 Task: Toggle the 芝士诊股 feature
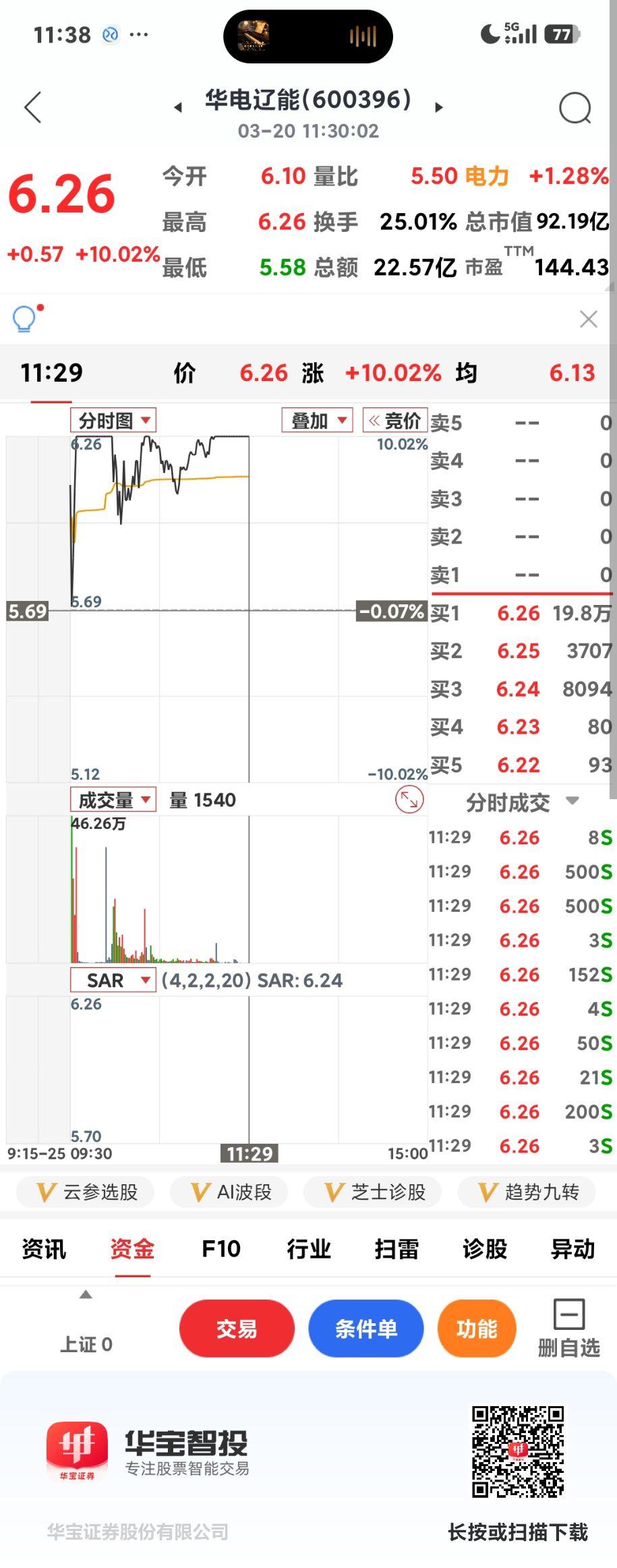pyautogui.click(x=373, y=1192)
